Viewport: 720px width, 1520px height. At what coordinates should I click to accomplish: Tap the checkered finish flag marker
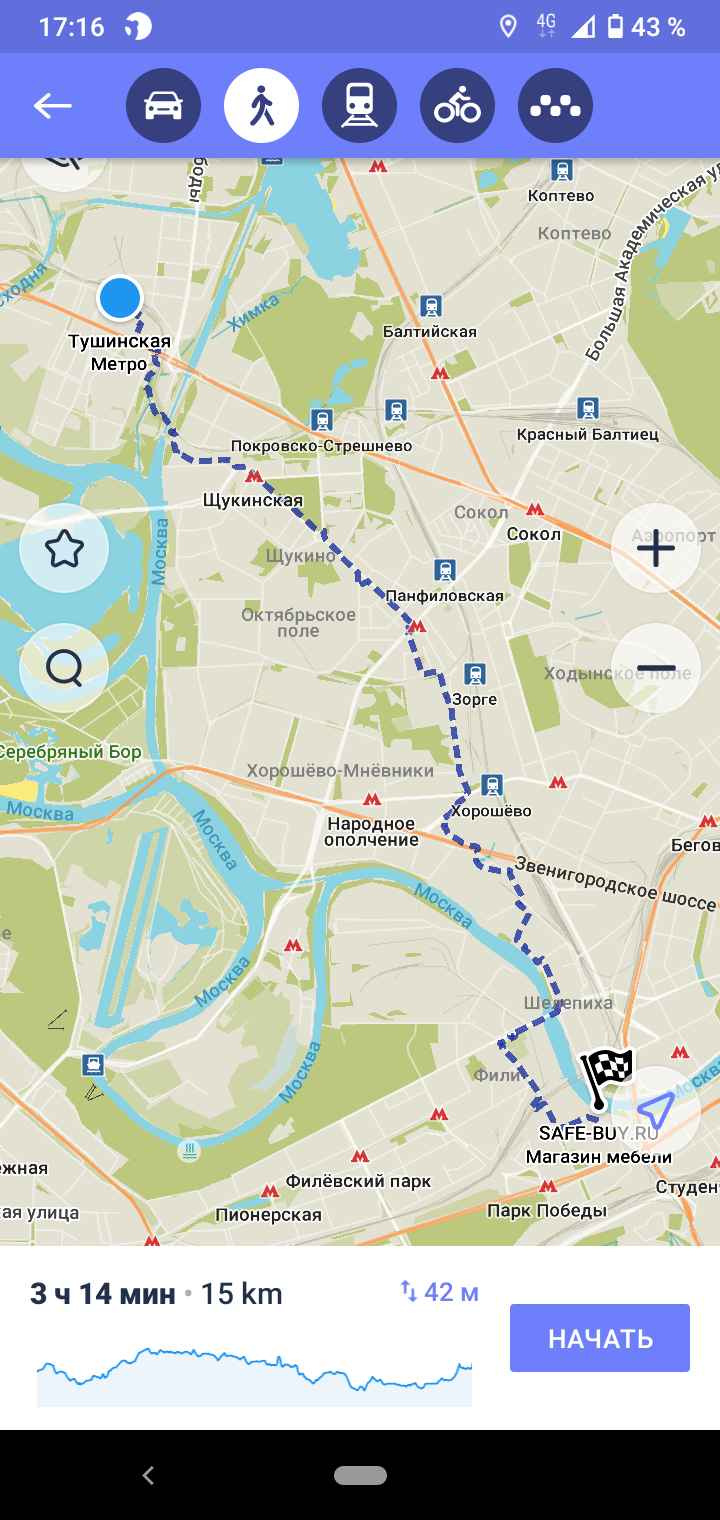click(606, 1078)
